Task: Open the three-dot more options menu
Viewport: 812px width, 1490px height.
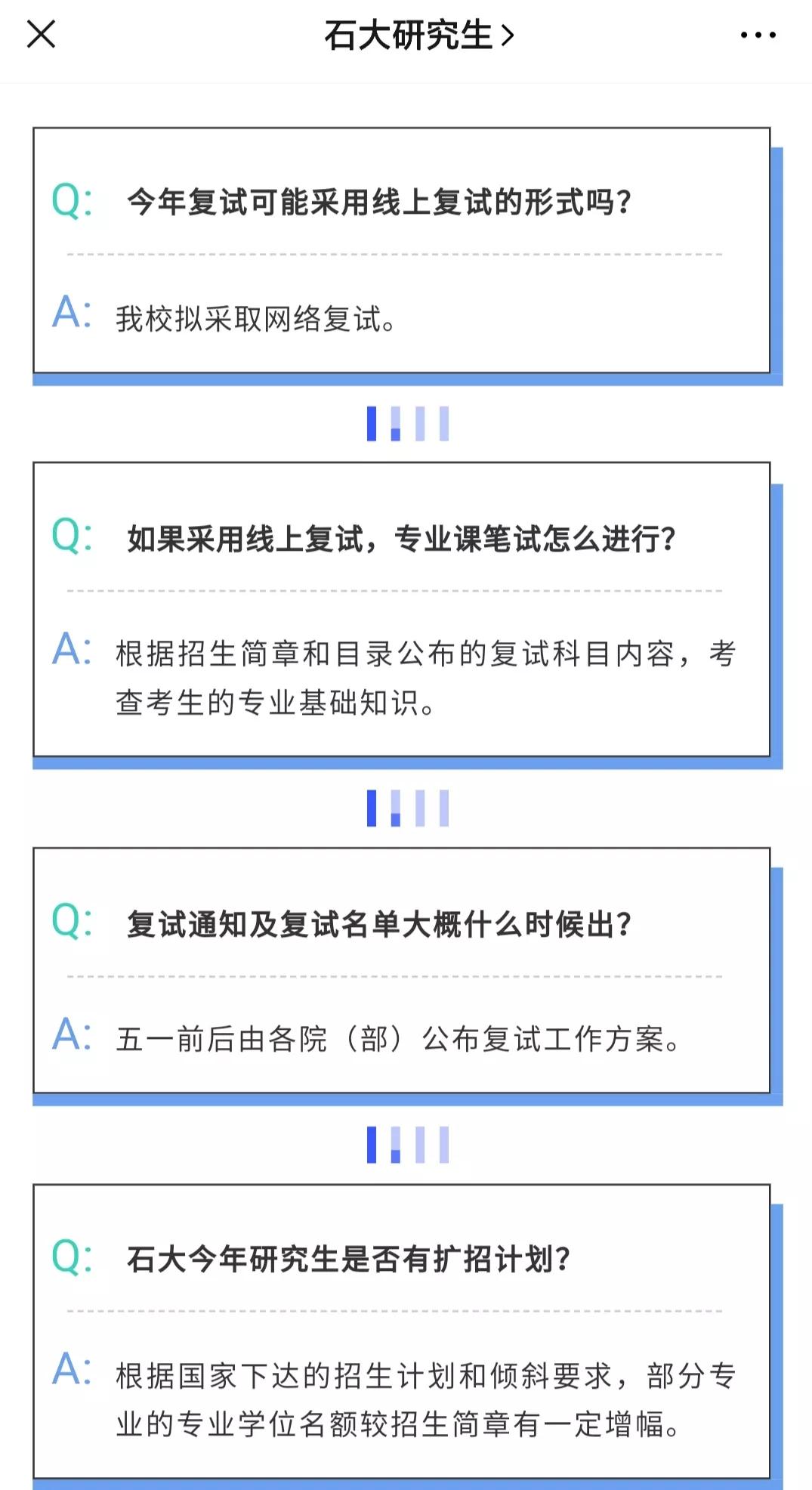Action: pyautogui.click(x=758, y=35)
